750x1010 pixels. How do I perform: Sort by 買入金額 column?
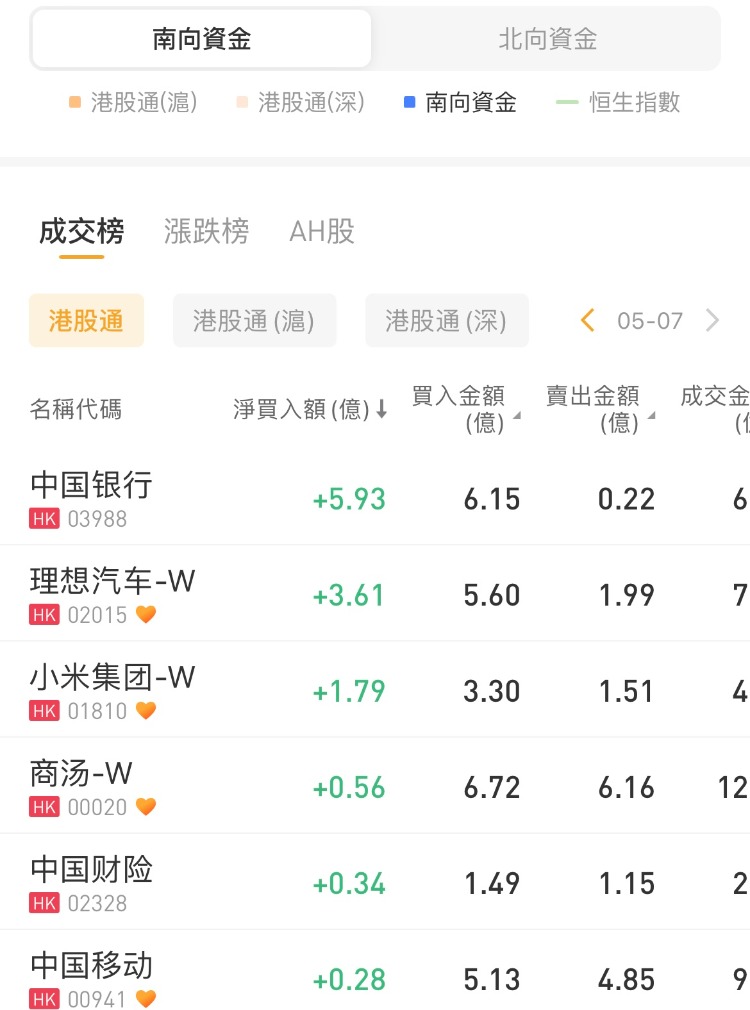pos(465,409)
